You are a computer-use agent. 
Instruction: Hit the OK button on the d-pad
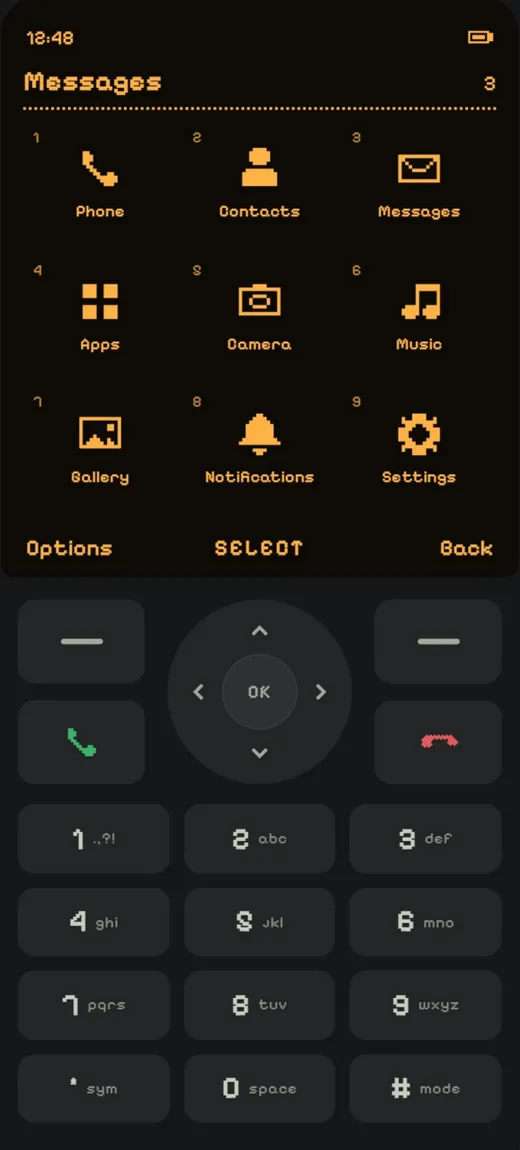[x=260, y=692]
